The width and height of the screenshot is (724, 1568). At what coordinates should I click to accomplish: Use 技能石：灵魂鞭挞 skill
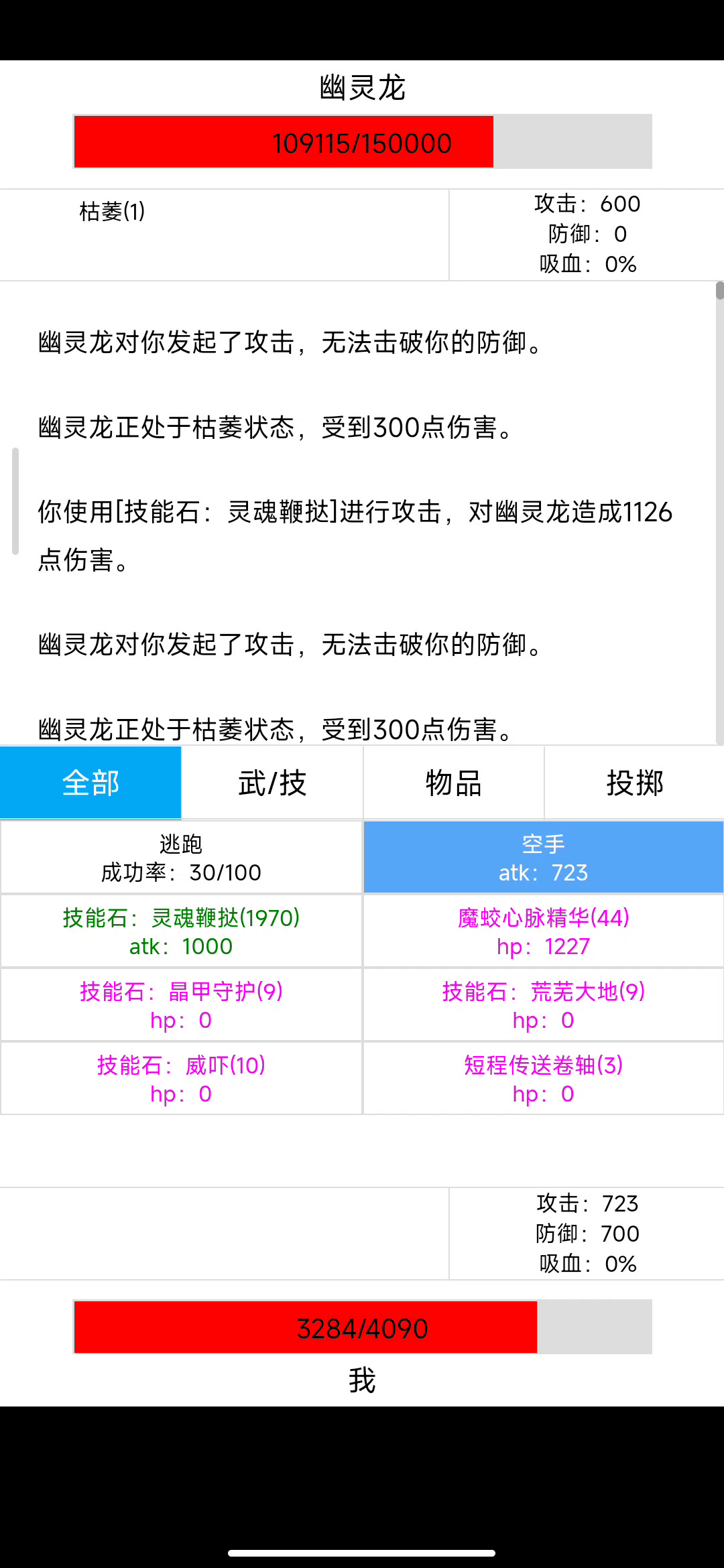pos(181,931)
